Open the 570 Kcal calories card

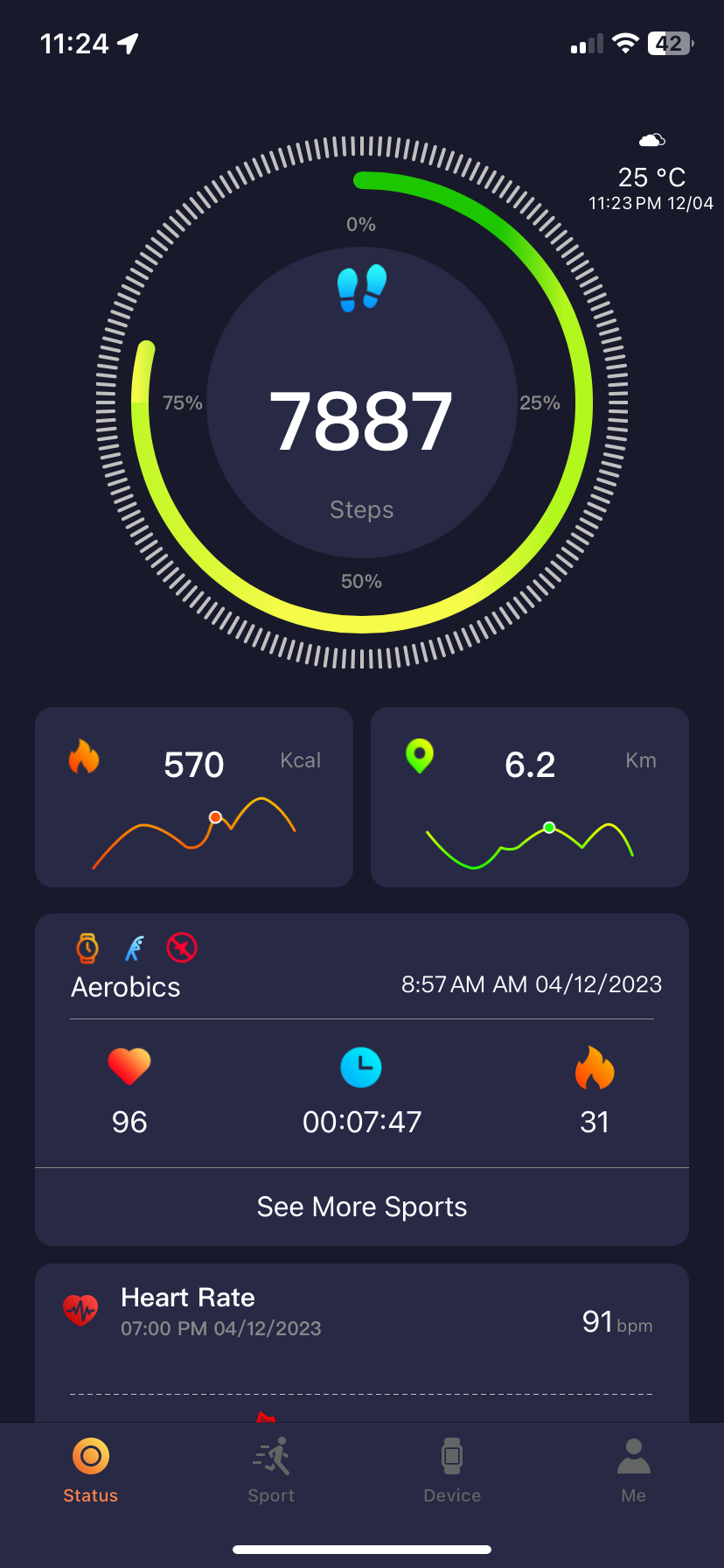click(194, 797)
